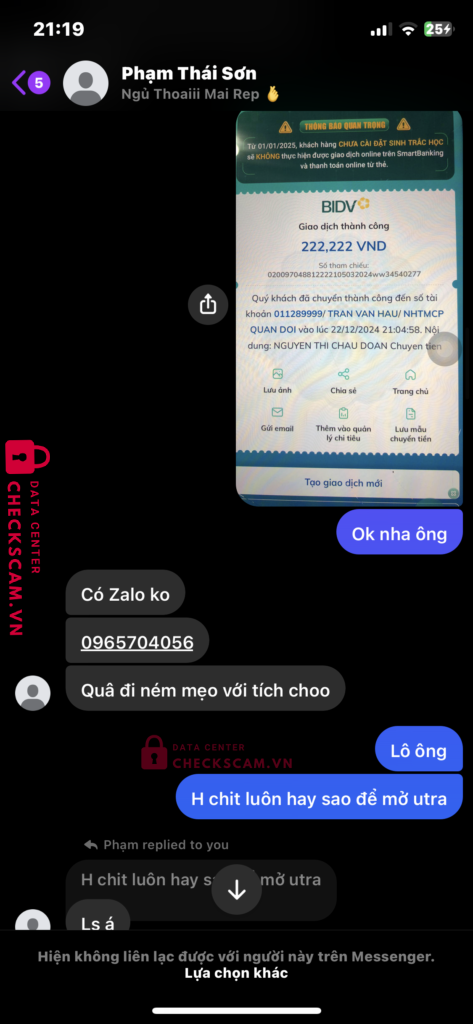Tap Lựa chọn khác for other options
Image resolution: width=473 pixels, height=1024 pixels.
236,974
